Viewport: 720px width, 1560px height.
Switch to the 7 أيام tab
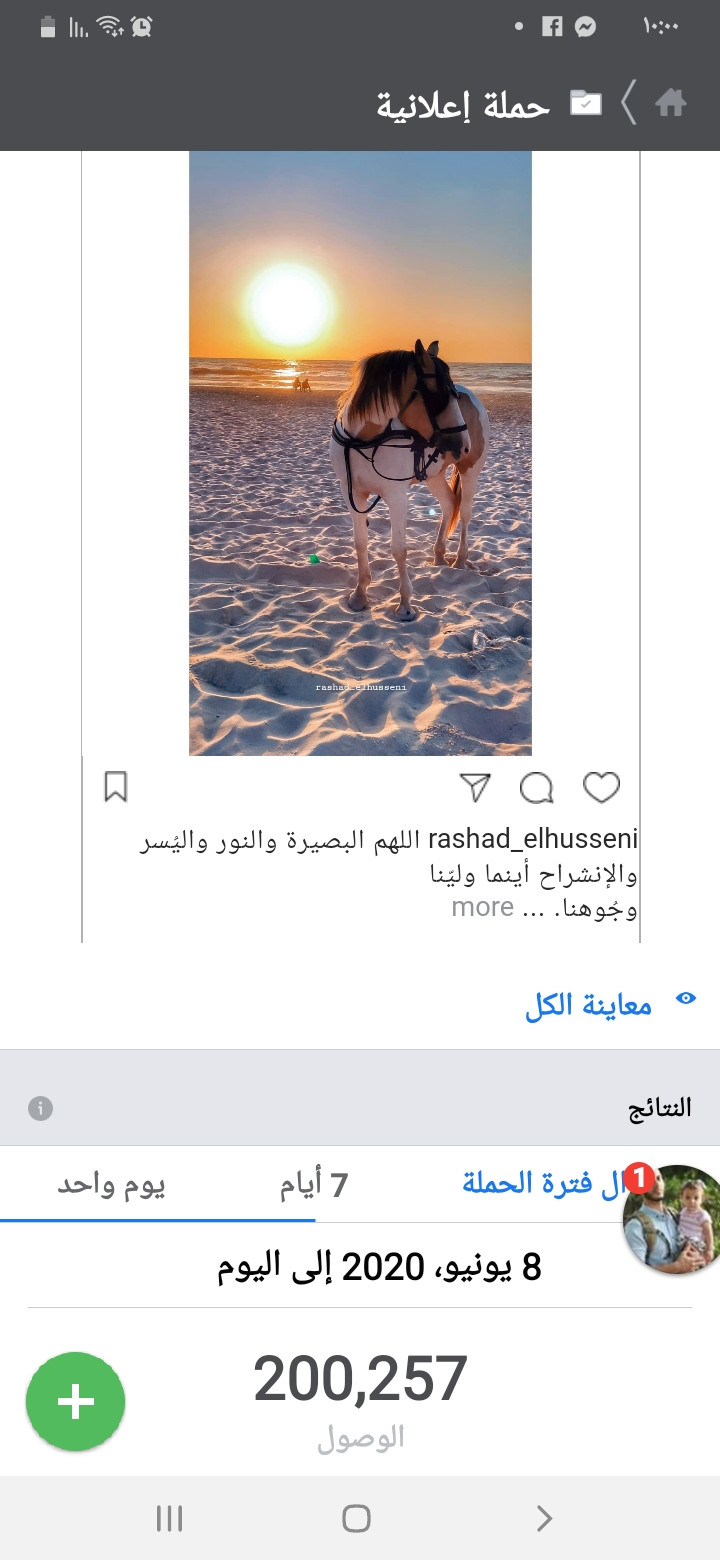[x=314, y=1185]
